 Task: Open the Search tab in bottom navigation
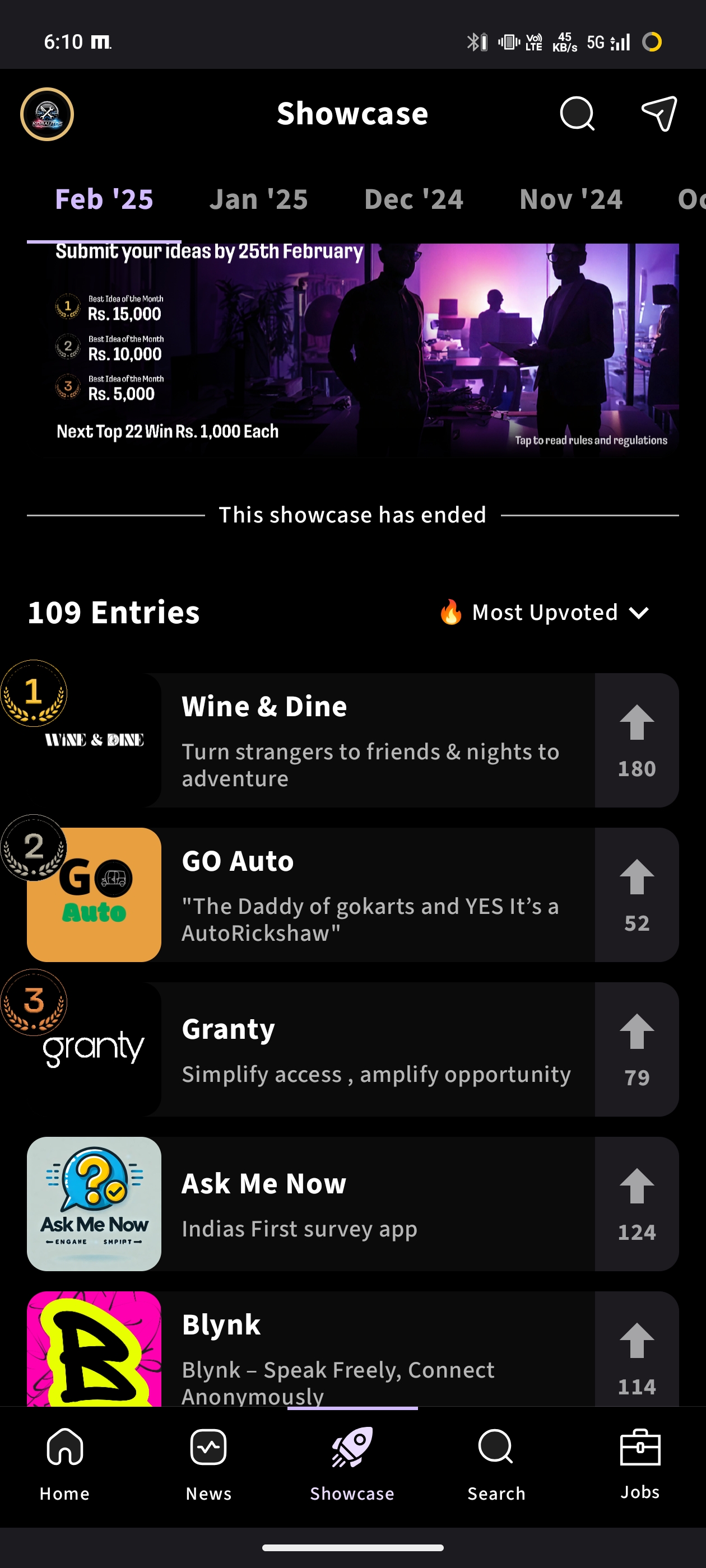pyautogui.click(x=496, y=1463)
